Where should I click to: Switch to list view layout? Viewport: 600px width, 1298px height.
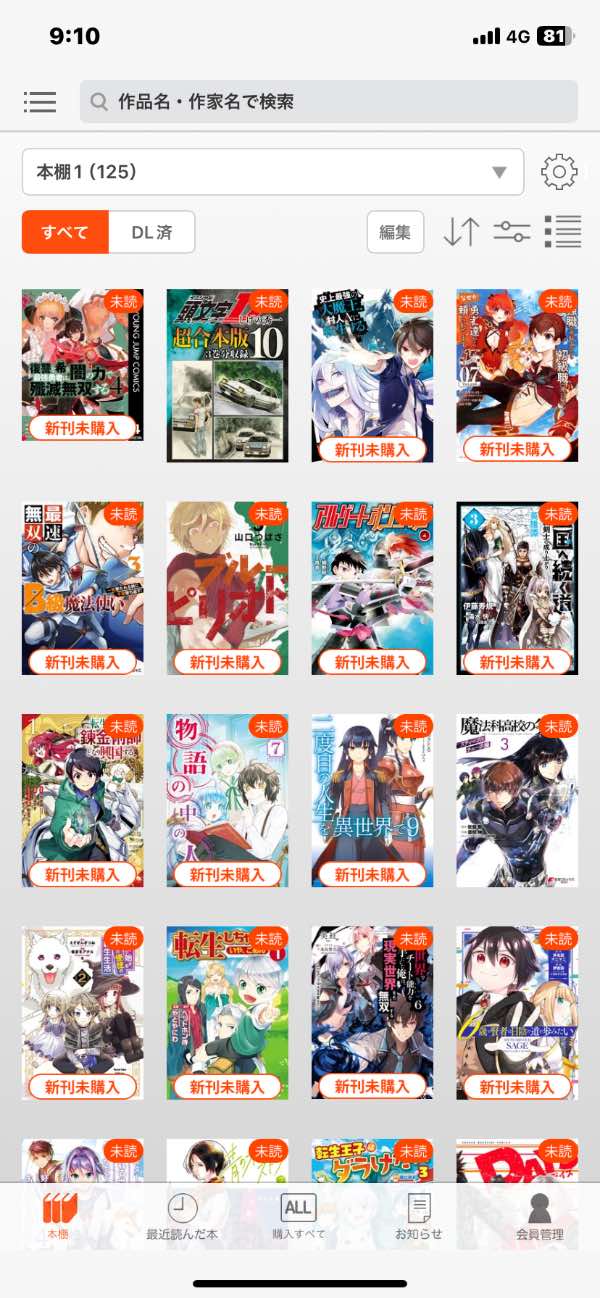tap(563, 232)
